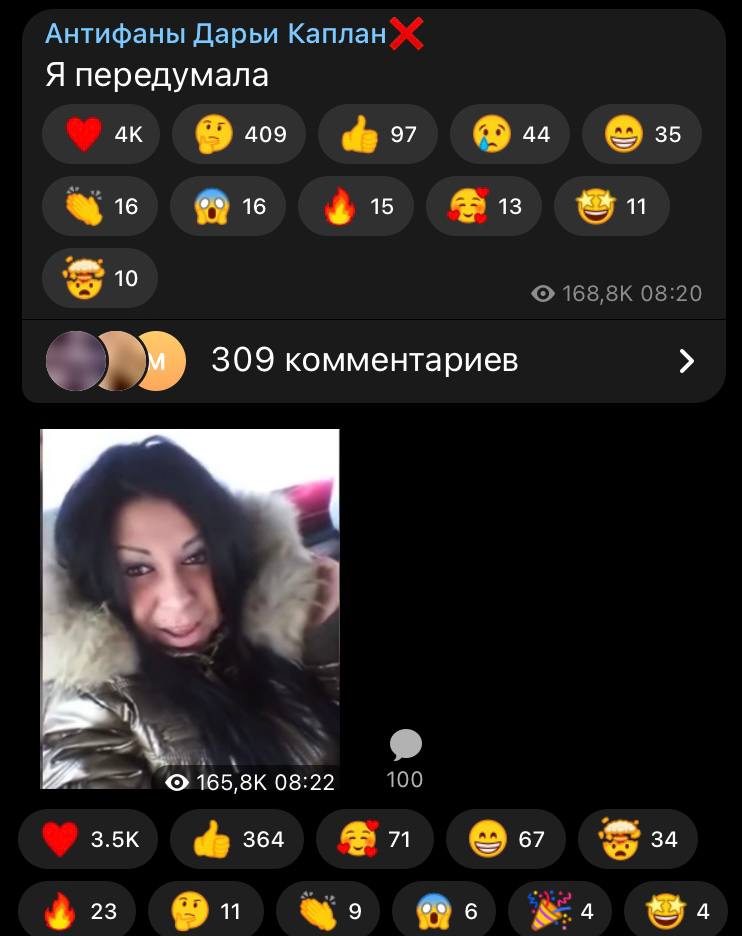Open the 100 comments bubble beside the video

[x=405, y=758]
